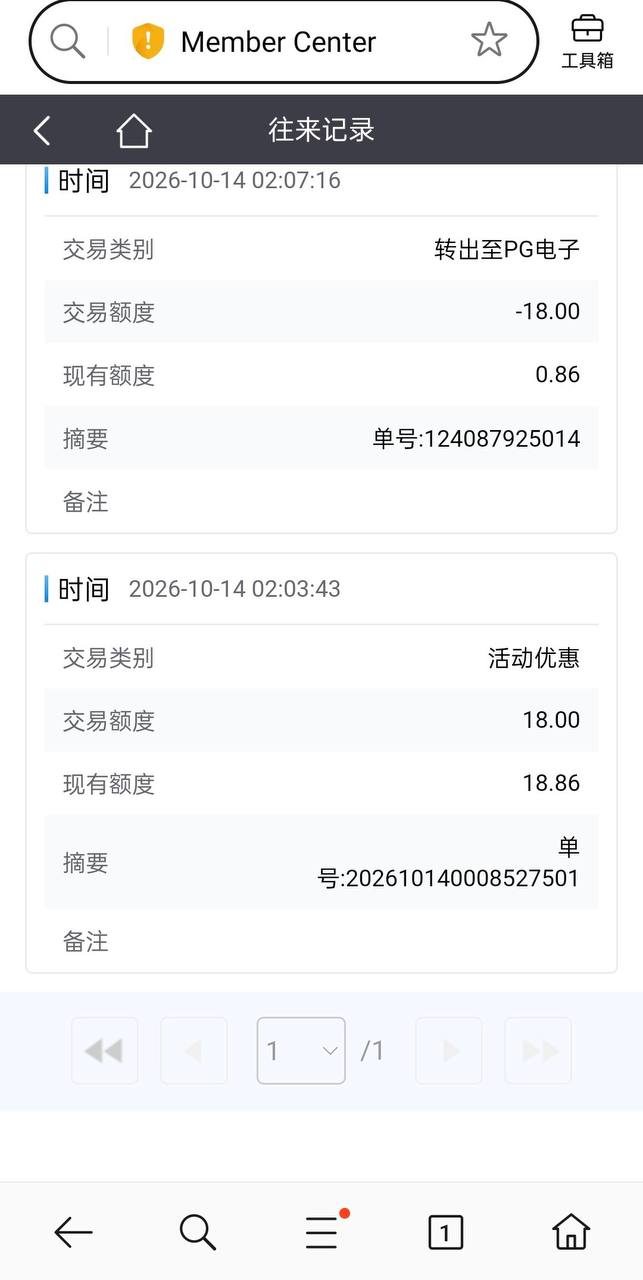Open browser search from bottom bar
The height and width of the screenshot is (1280, 643).
pyautogui.click(x=197, y=1232)
